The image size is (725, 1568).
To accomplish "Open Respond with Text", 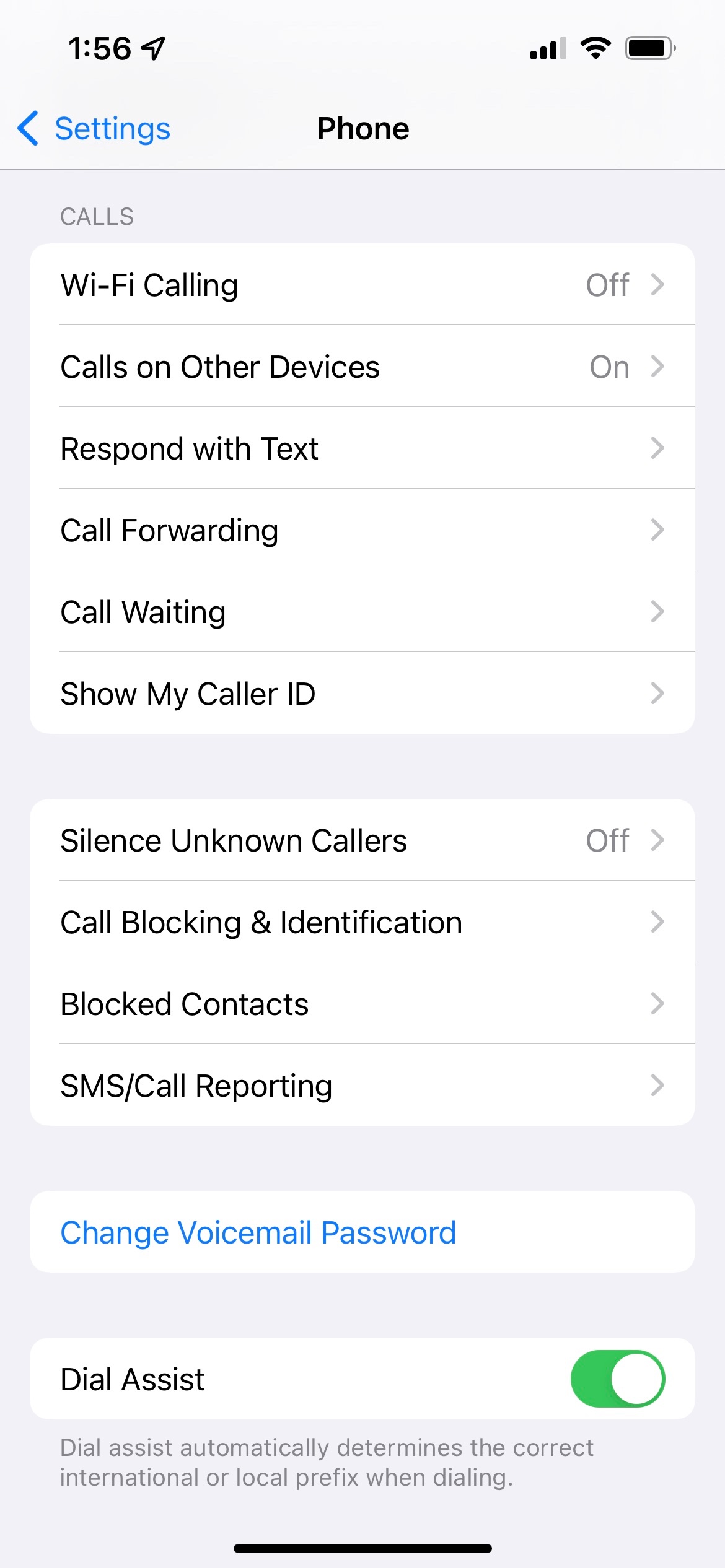I will tap(362, 448).
